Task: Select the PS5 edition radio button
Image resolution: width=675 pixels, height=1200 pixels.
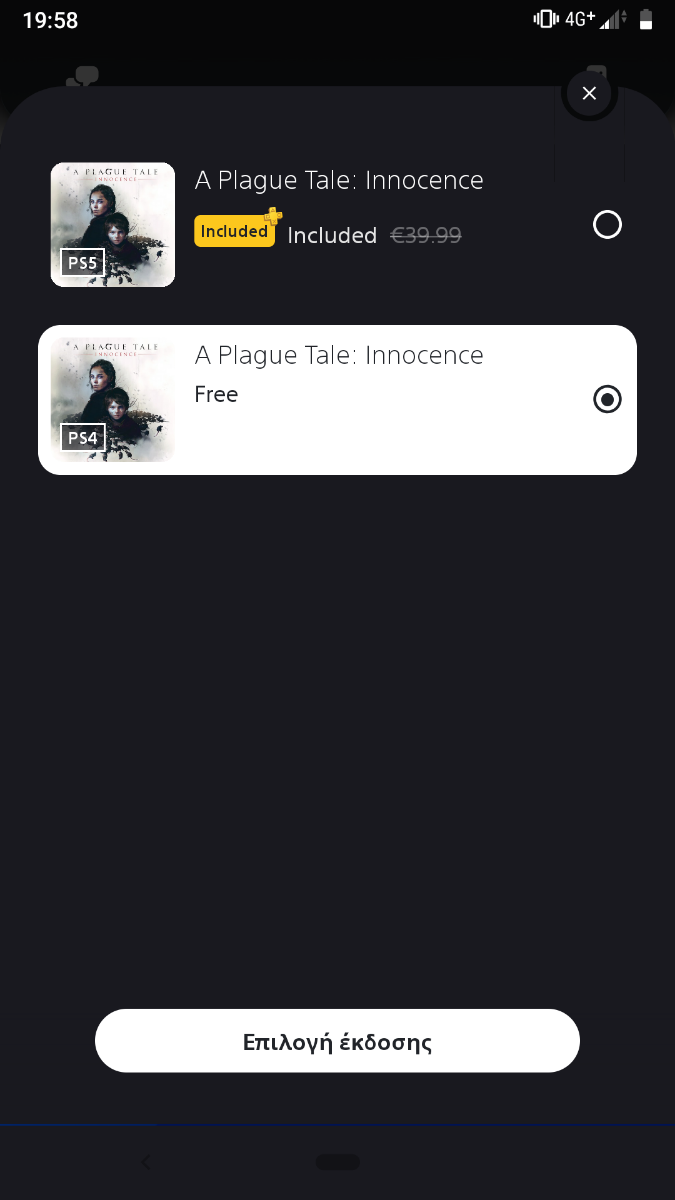Action: 607,225
